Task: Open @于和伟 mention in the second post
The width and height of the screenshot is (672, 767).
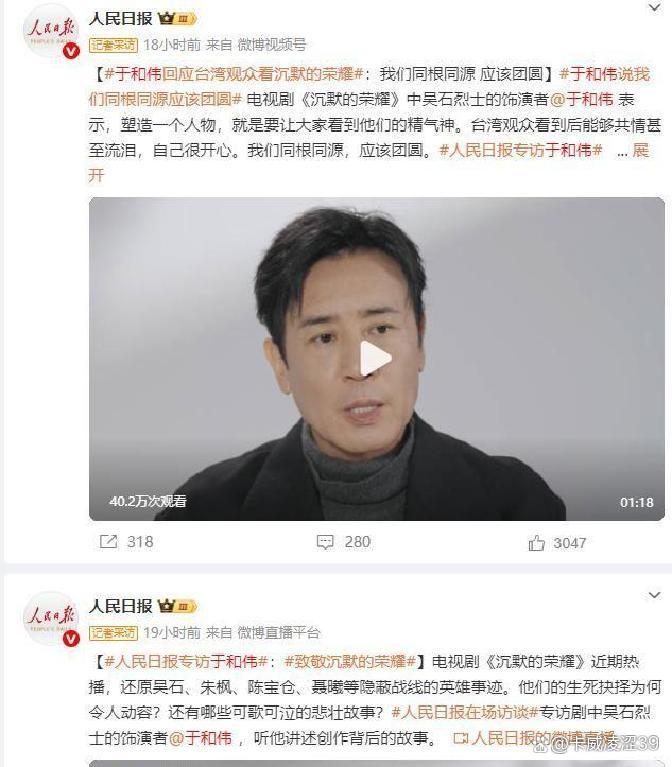Action: pyautogui.click(x=200, y=738)
